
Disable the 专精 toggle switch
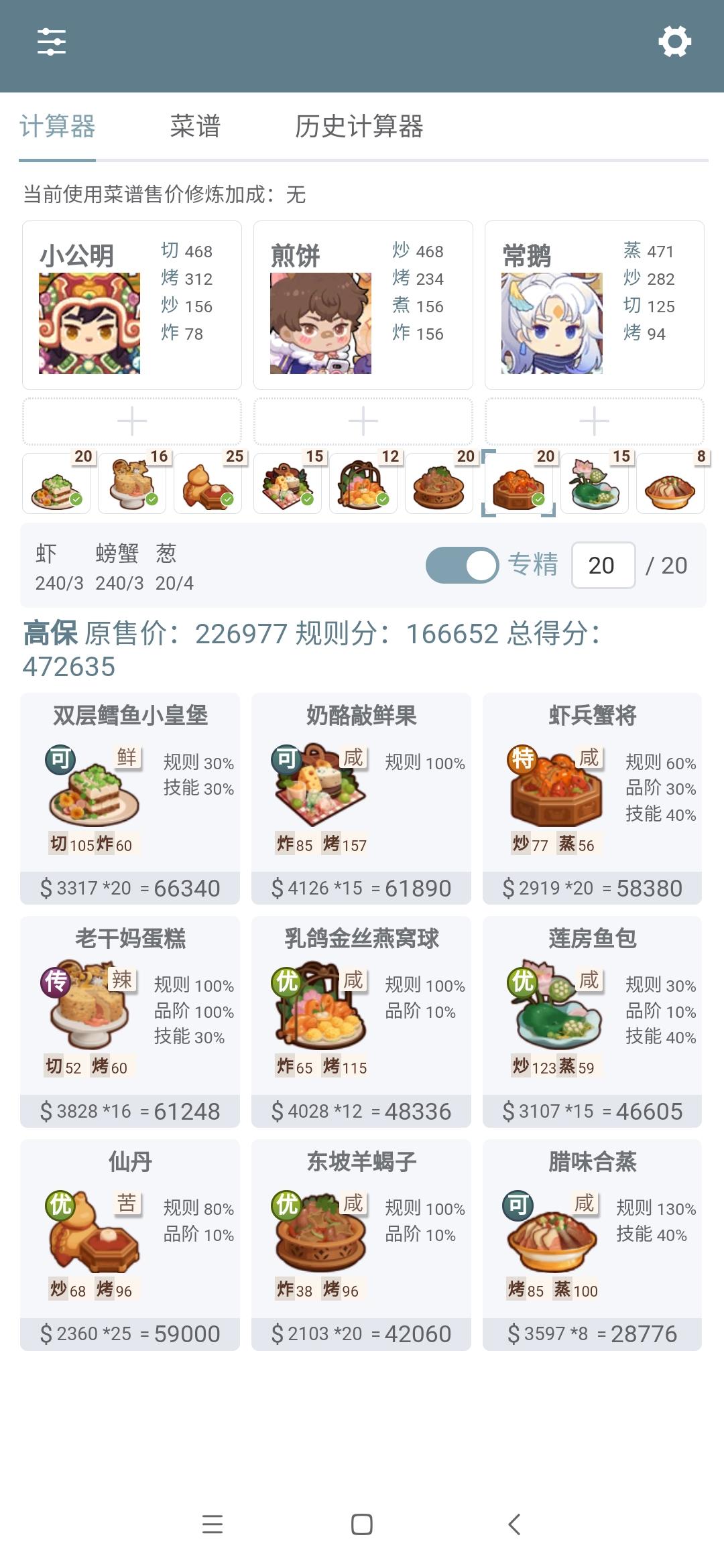[461, 566]
